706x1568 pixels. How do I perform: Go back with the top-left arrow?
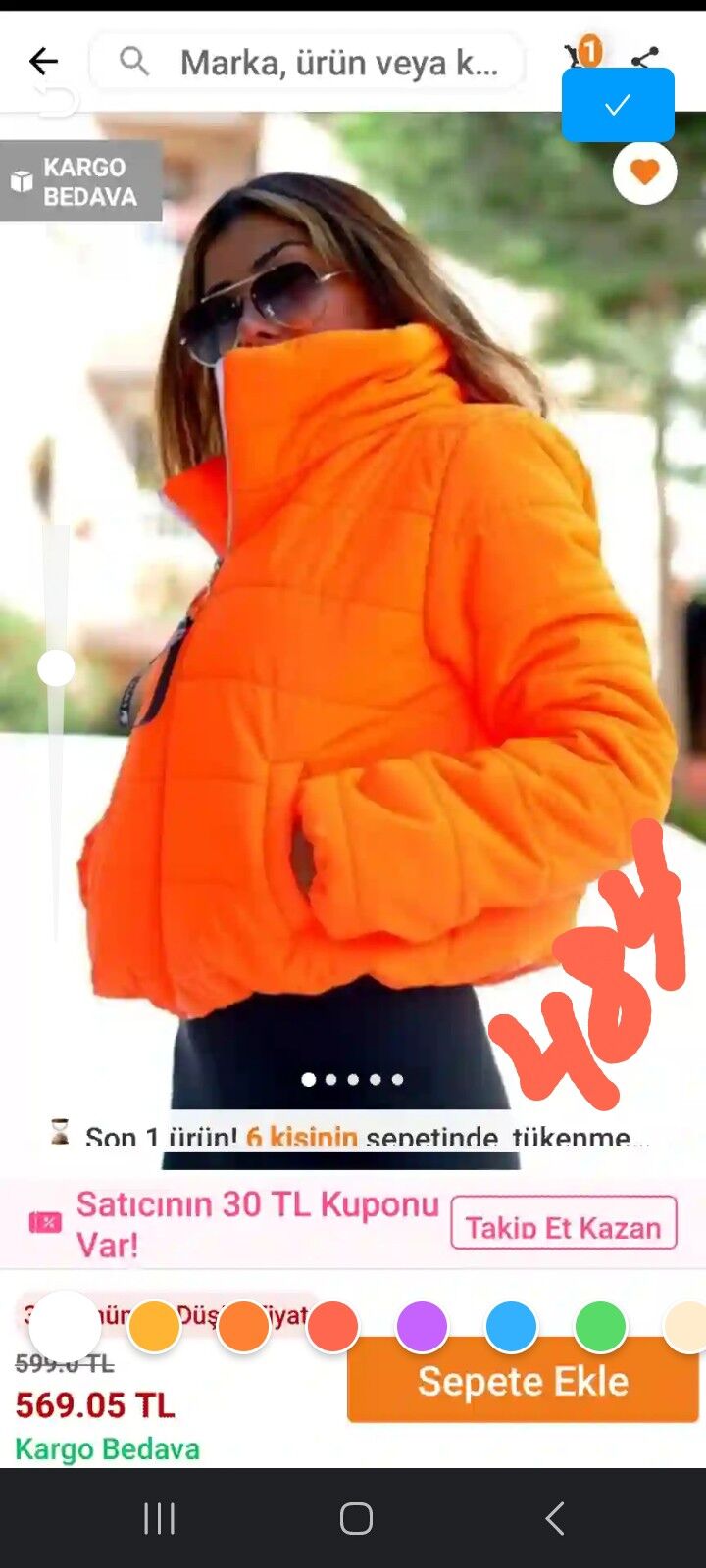43,62
